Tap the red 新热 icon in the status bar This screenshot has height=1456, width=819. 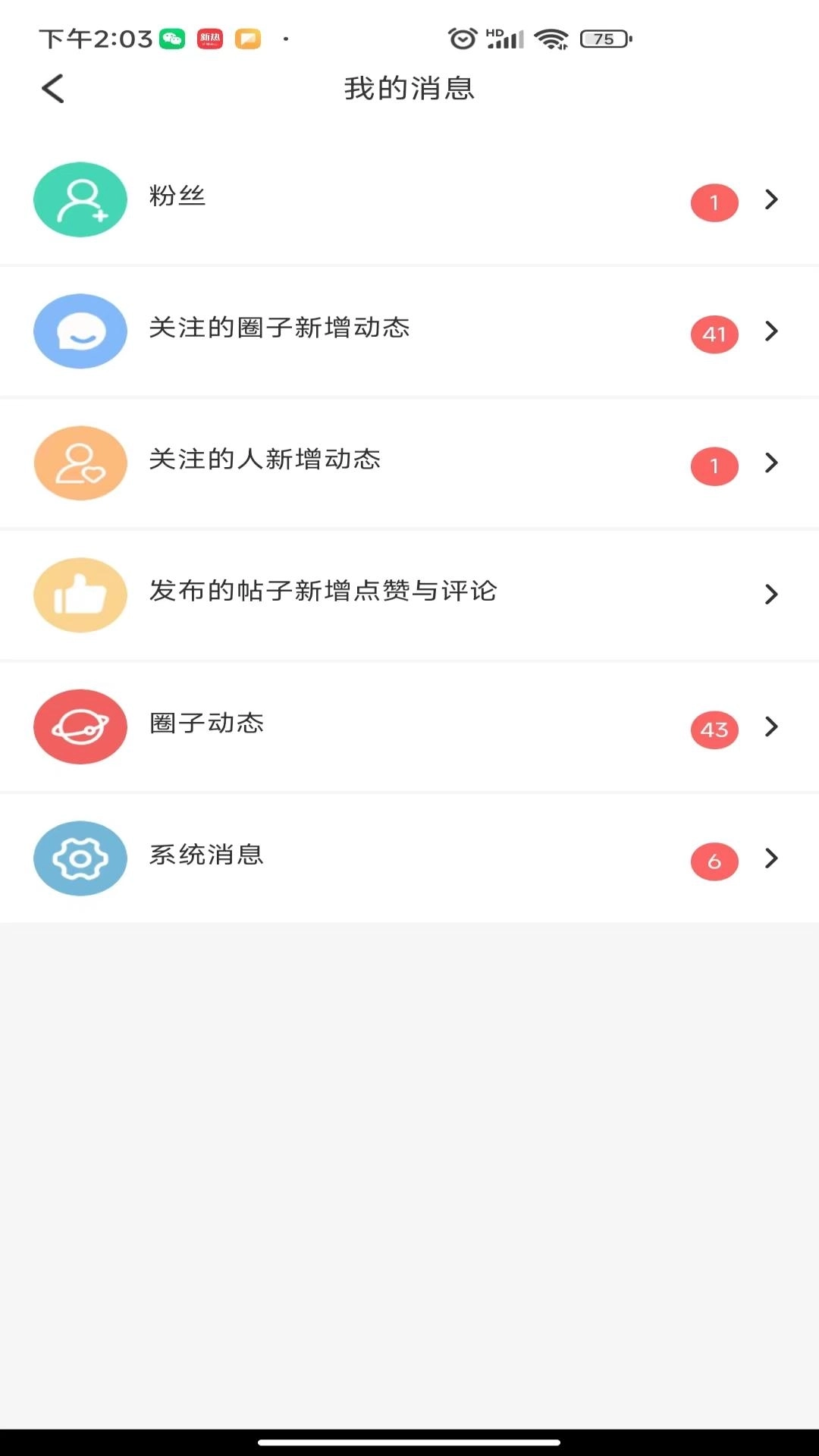210,38
